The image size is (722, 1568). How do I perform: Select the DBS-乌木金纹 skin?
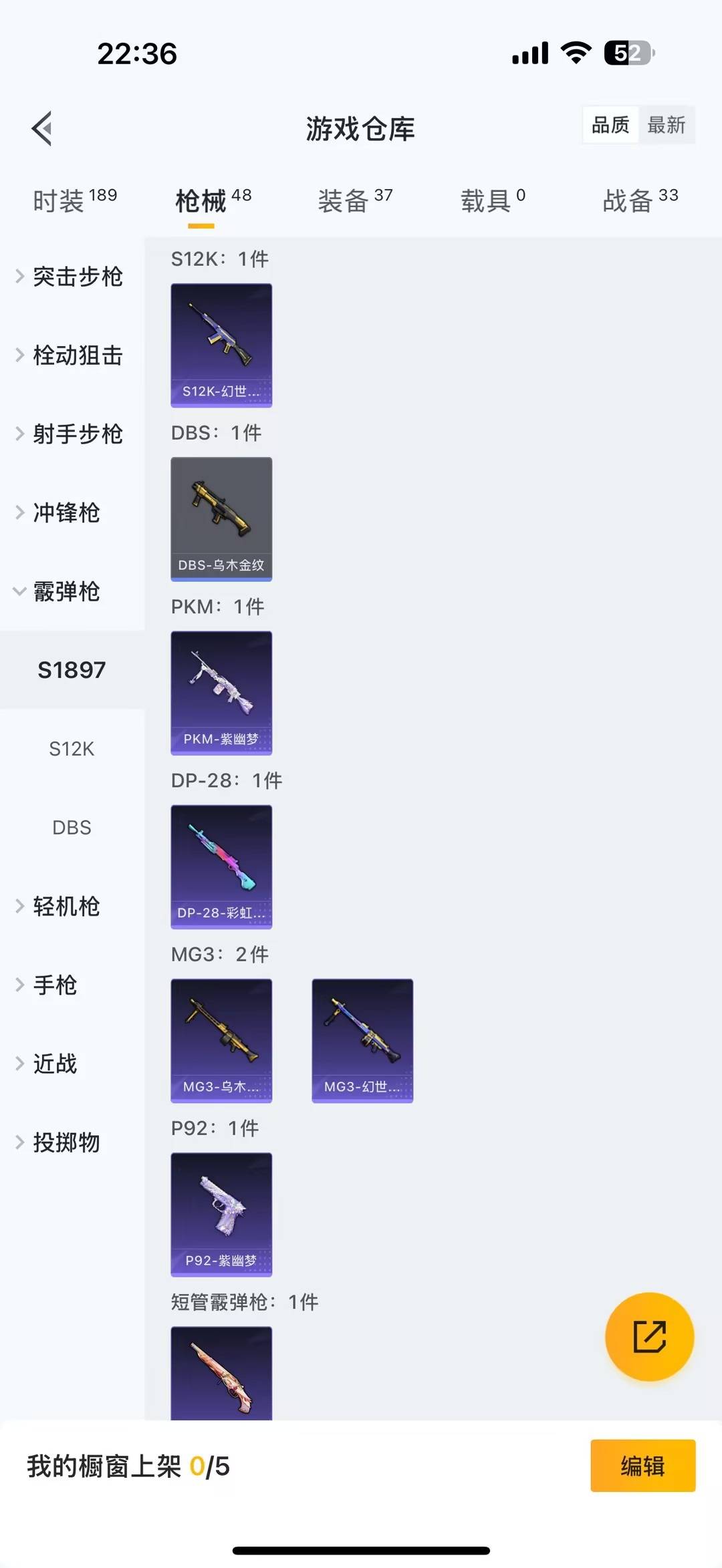[x=221, y=519]
